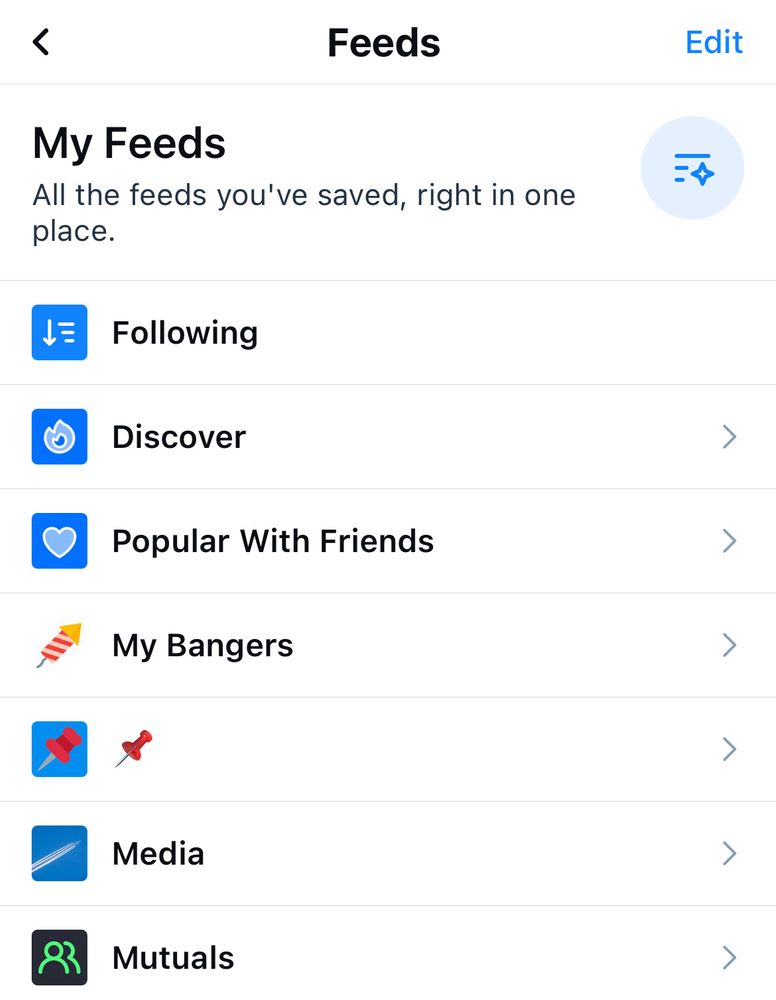Expand the Mutuals feed chevron
Screen dimensions: 776x1000
[x=729, y=957]
